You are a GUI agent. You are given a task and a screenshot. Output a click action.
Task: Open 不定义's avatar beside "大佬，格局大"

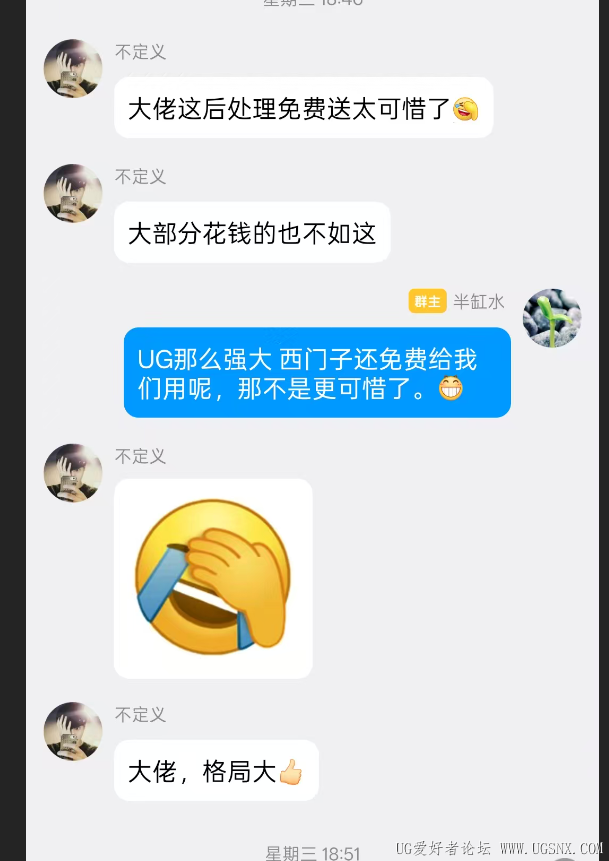[73, 731]
